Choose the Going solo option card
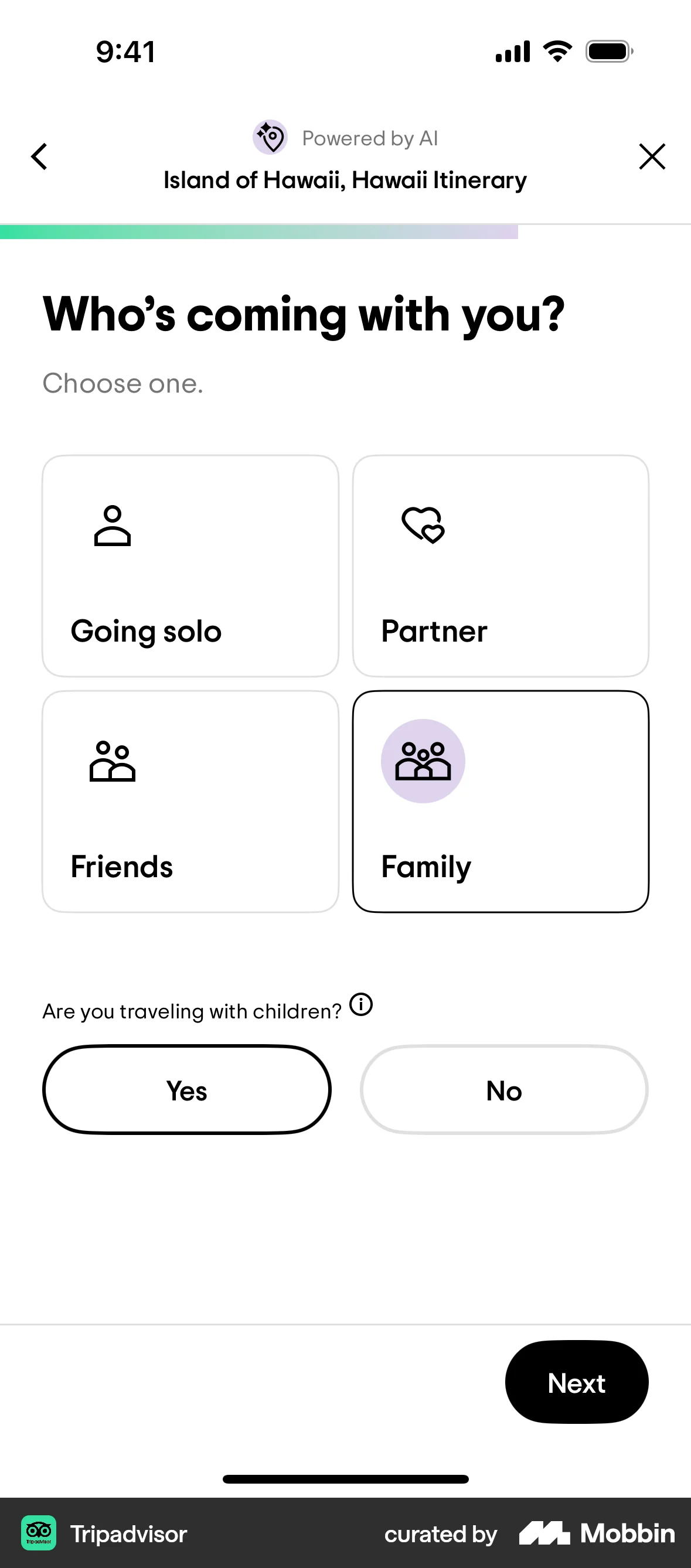This screenshot has height=1568, width=691. pos(189,566)
